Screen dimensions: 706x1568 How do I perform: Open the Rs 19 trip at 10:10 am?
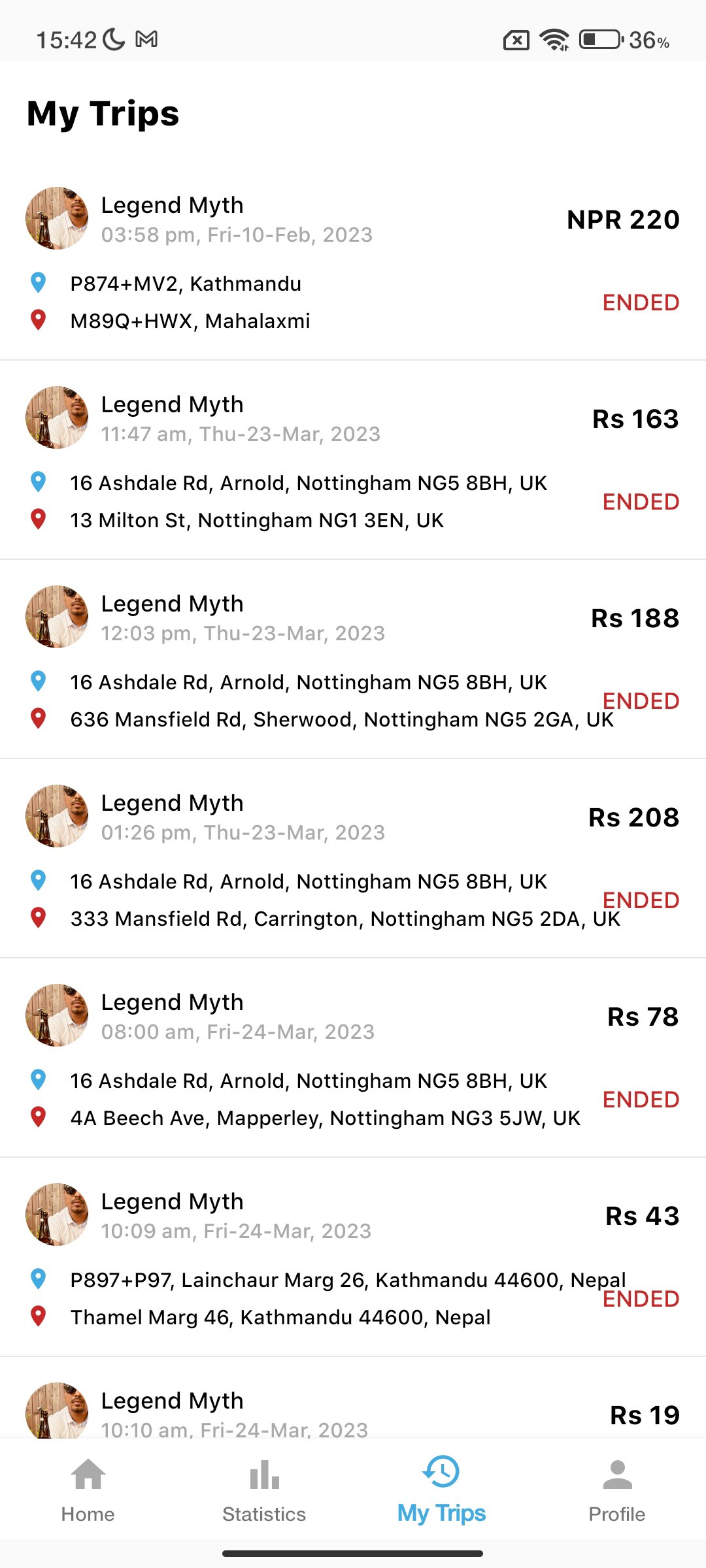353,1411
